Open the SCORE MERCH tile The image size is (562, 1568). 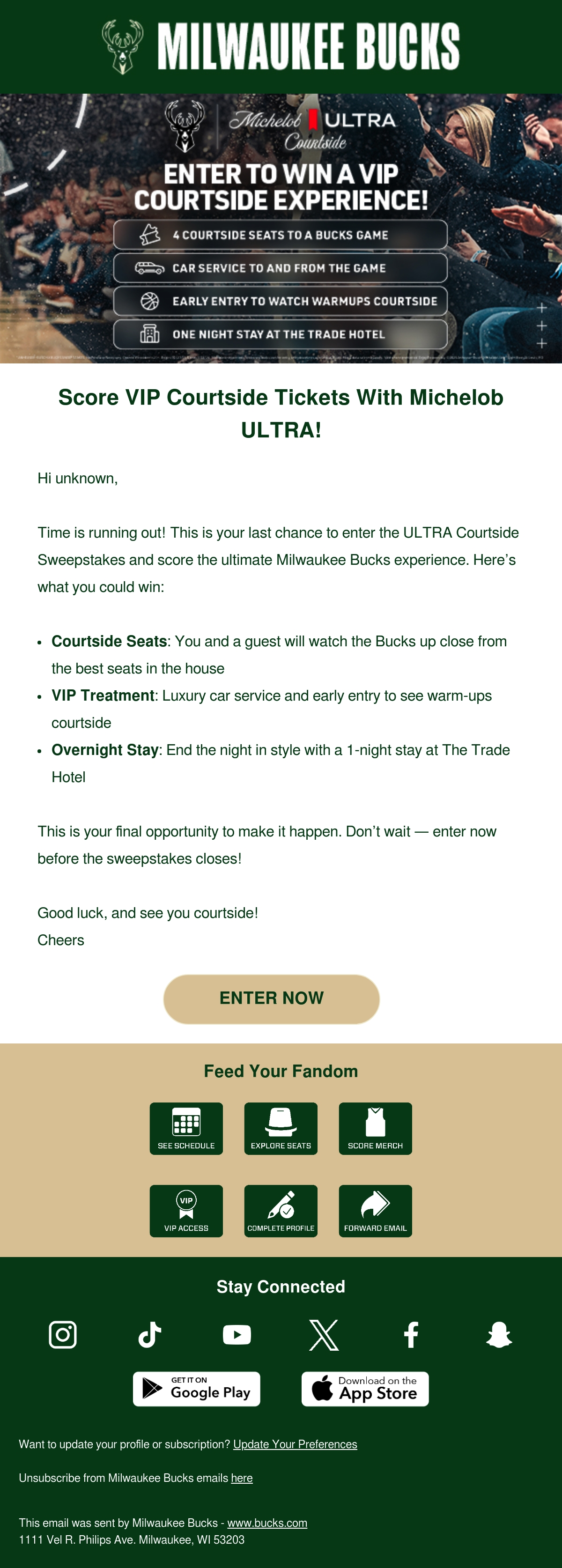click(x=375, y=1129)
